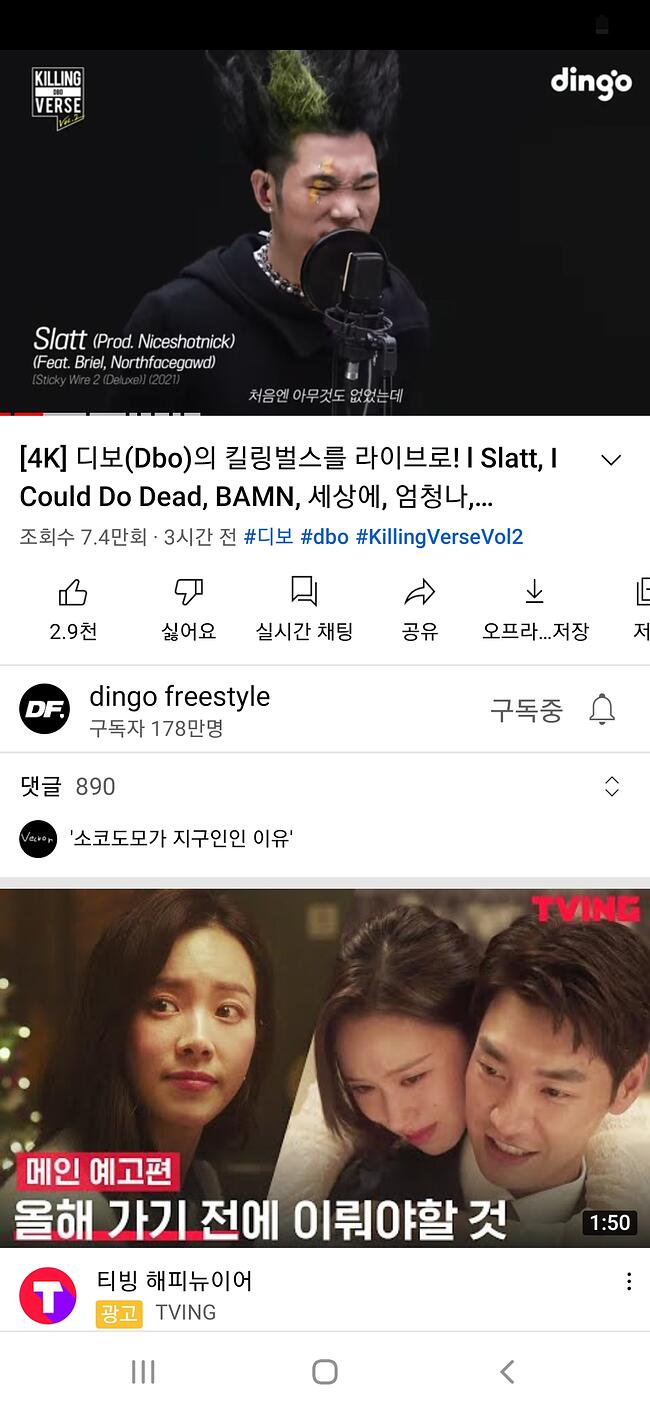Open 실시간 채팅 live chat
This screenshot has width=650, height=1408.
[x=304, y=609]
